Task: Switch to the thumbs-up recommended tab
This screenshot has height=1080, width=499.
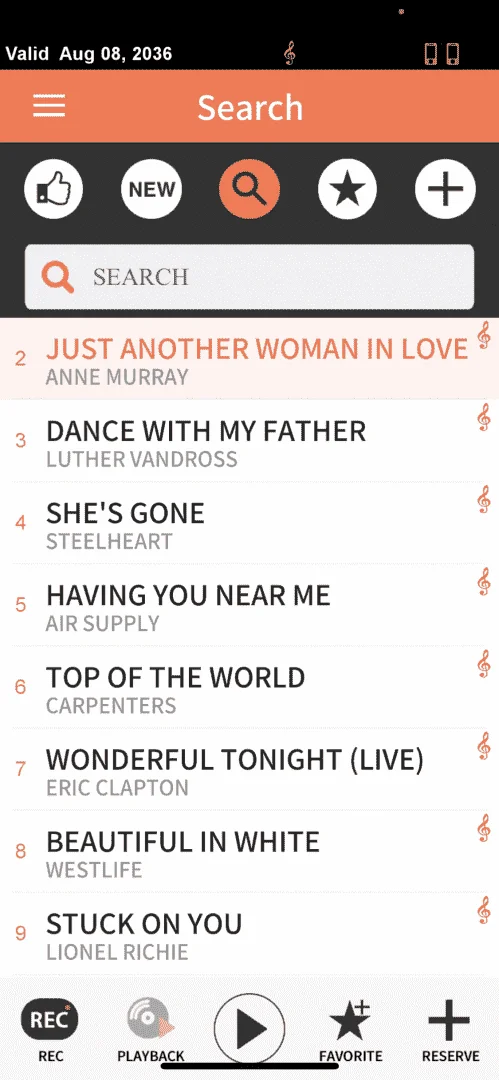Action: point(54,188)
